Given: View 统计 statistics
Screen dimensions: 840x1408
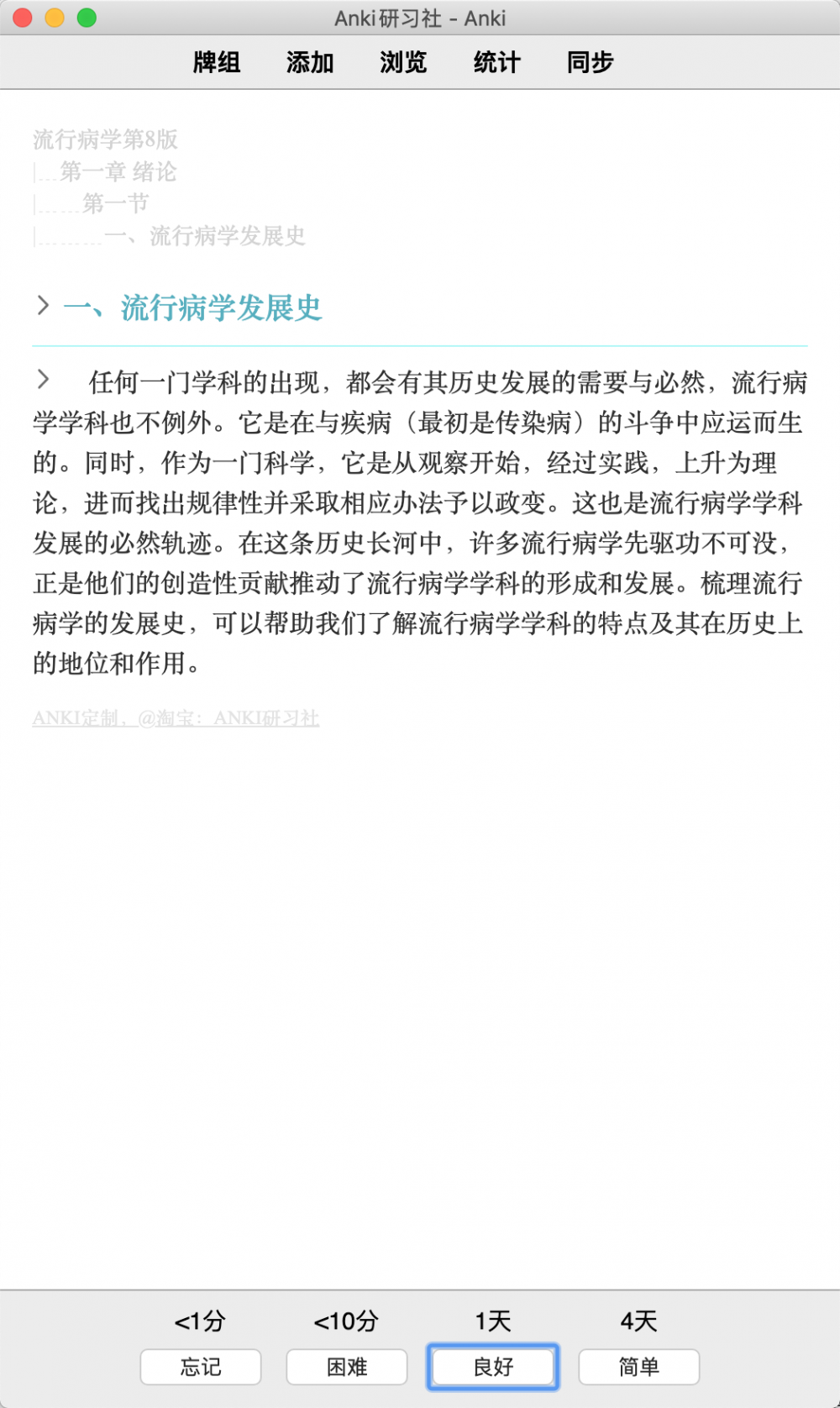Looking at the screenshot, I should [496, 62].
